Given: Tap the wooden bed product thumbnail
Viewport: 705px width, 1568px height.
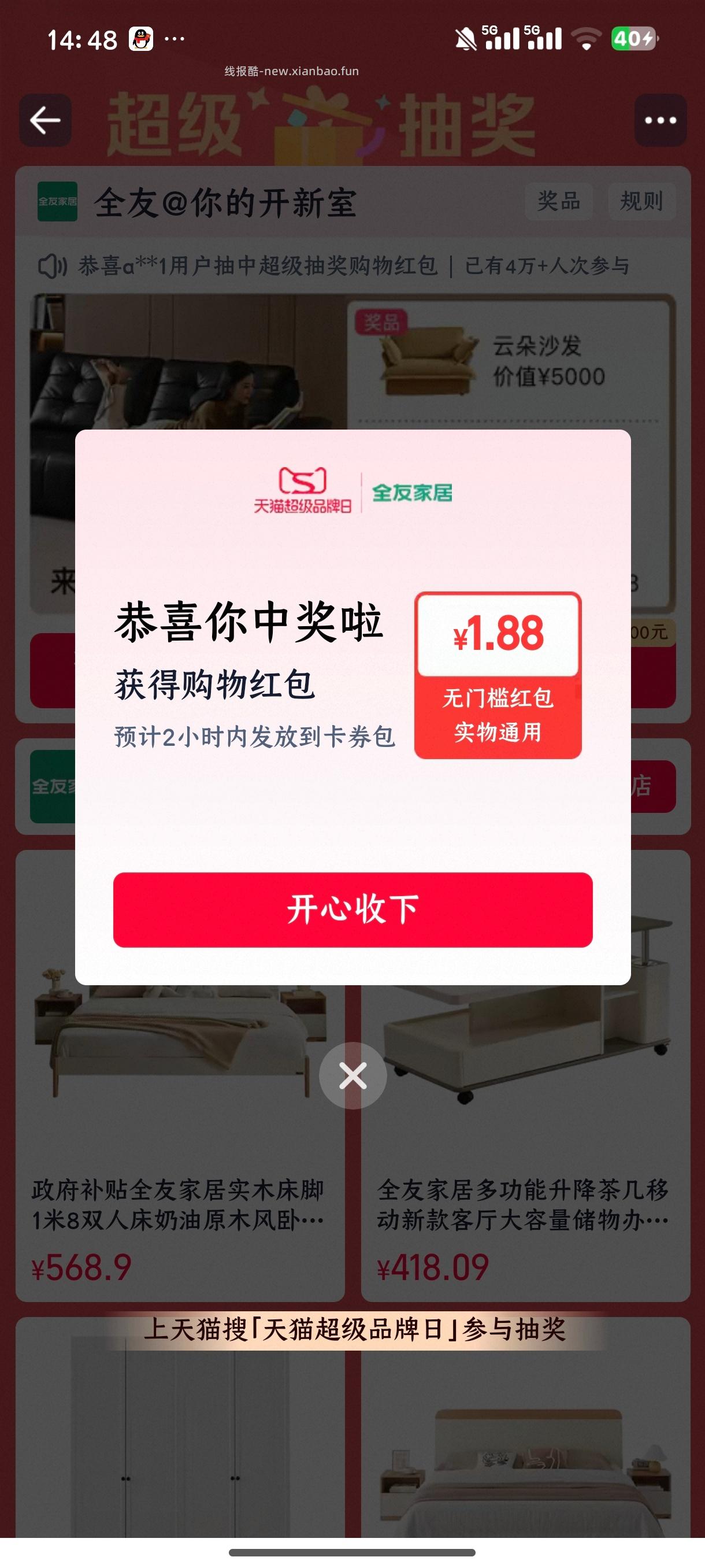Looking at the screenshot, I should 176,1035.
